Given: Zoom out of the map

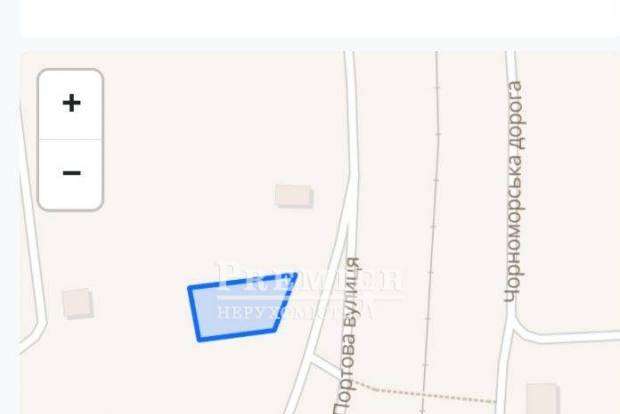Looking at the screenshot, I should (71, 174).
